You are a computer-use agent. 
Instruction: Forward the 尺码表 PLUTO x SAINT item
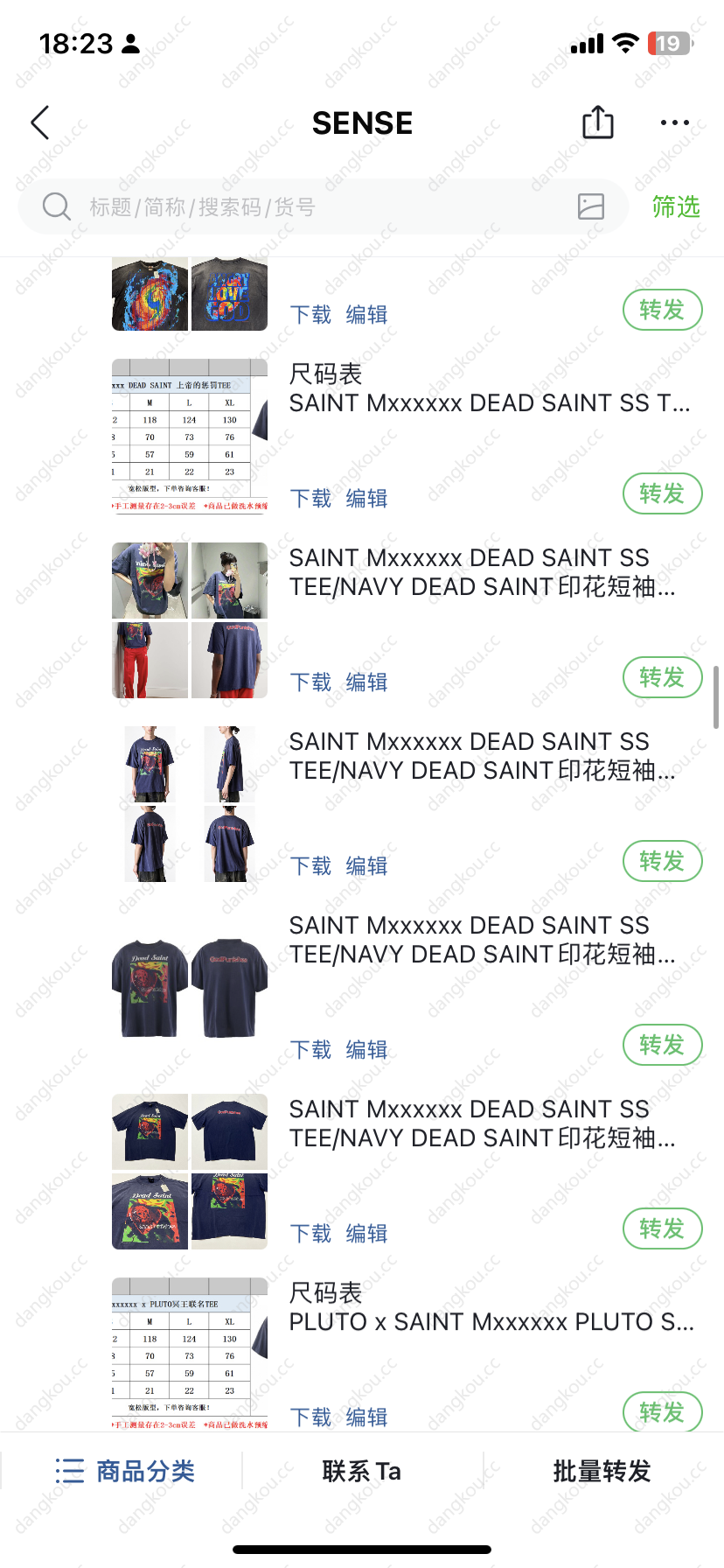662,1411
